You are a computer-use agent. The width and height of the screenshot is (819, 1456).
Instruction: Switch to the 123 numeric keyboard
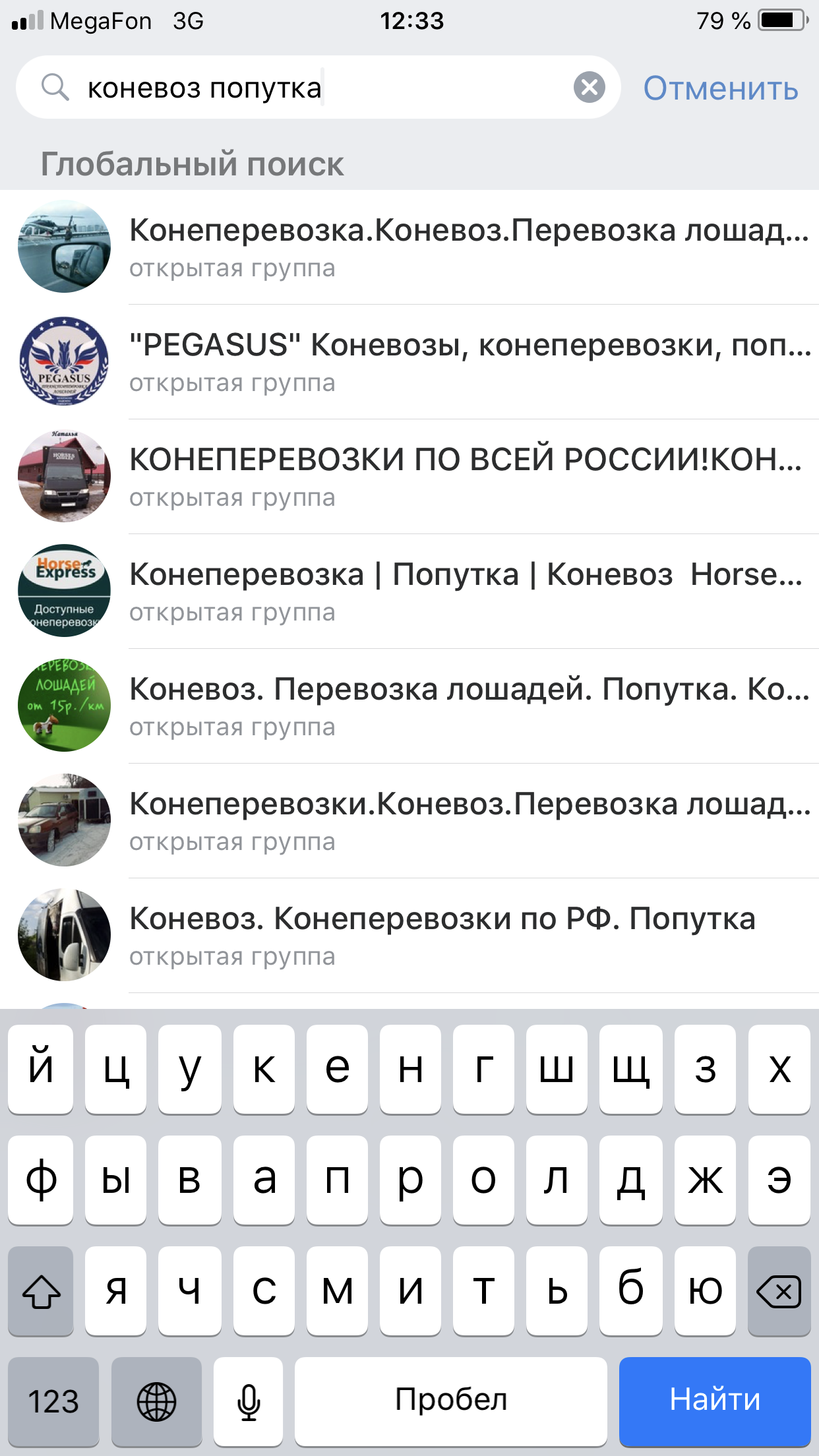[53, 1400]
